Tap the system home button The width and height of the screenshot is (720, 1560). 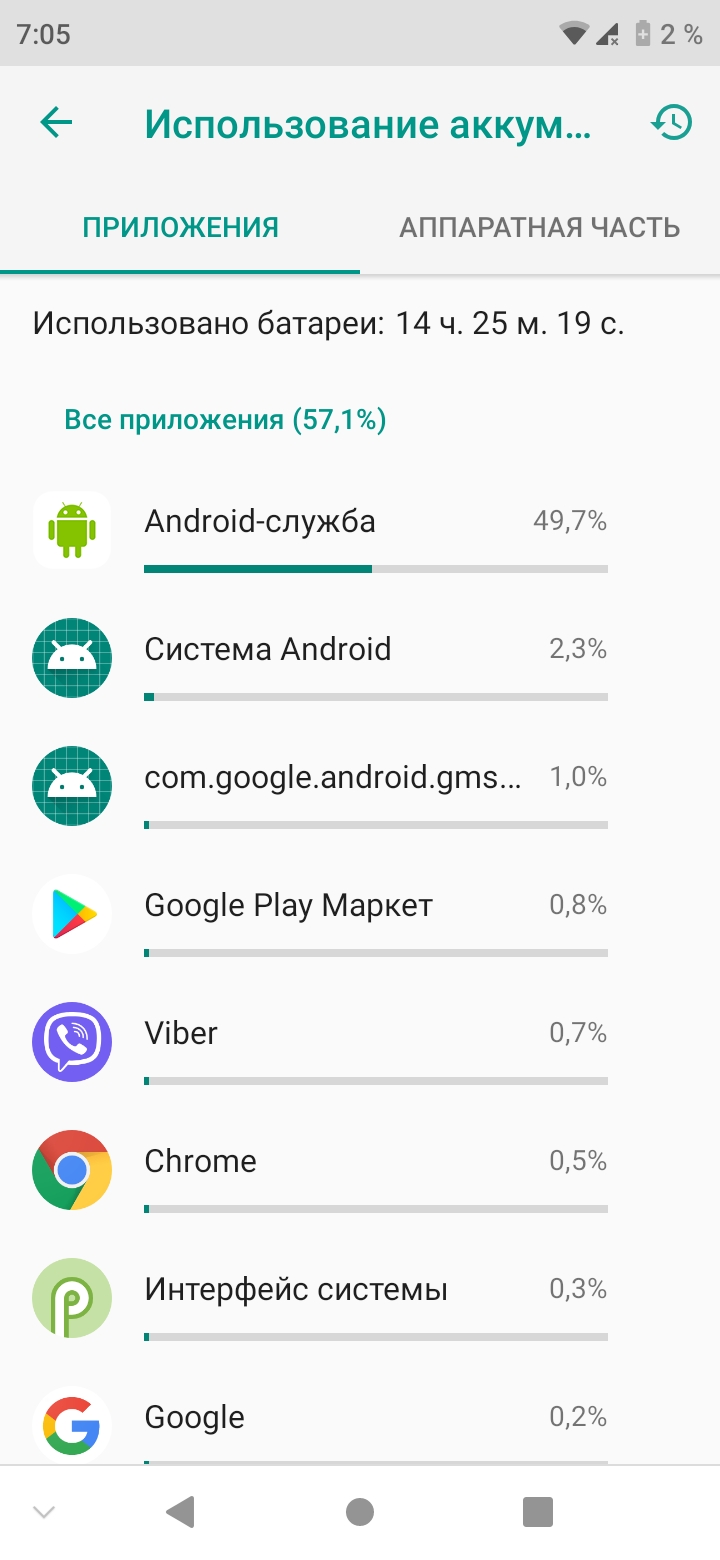[x=360, y=1512]
